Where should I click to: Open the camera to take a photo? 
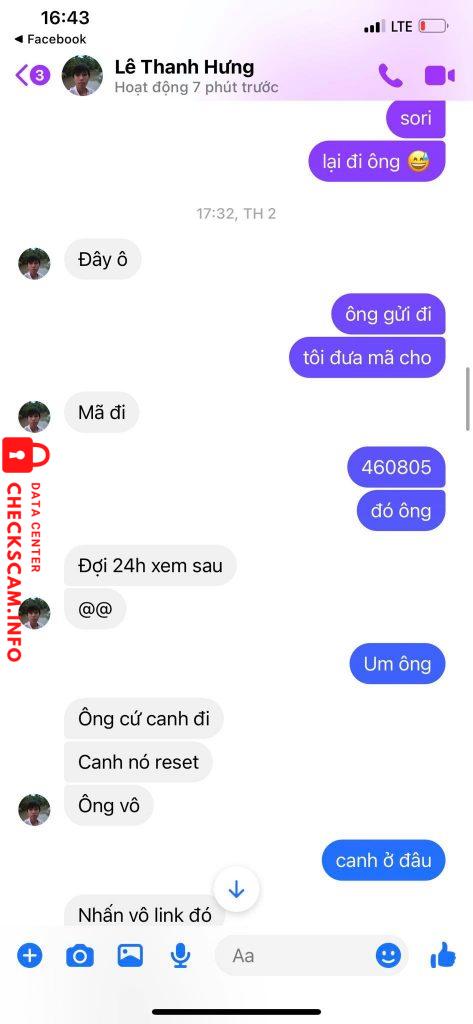coord(80,957)
